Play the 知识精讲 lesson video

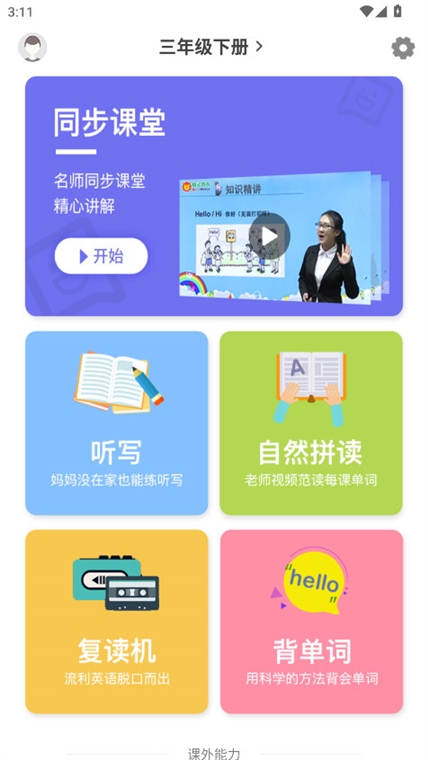click(269, 236)
